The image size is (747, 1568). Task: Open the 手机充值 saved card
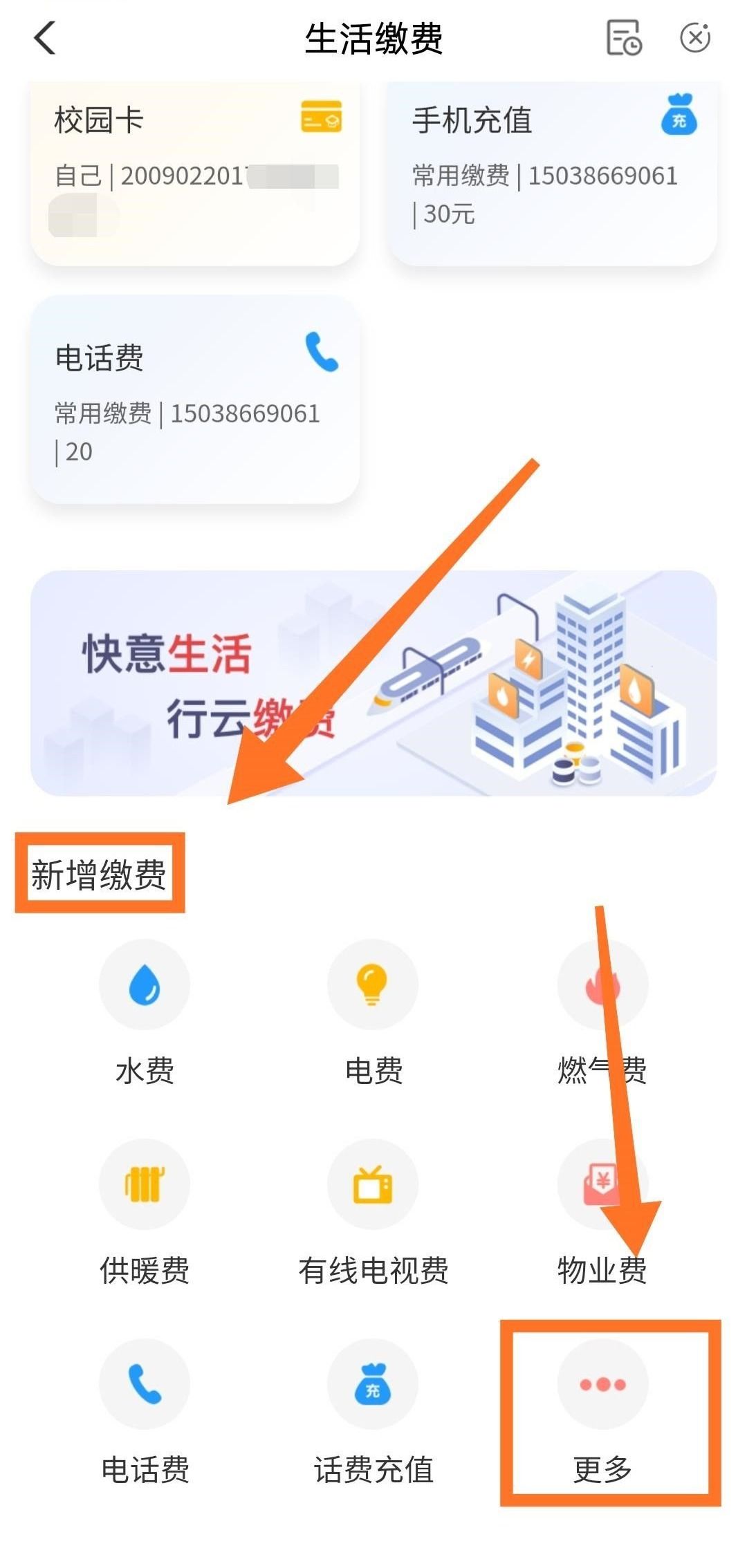click(552, 173)
